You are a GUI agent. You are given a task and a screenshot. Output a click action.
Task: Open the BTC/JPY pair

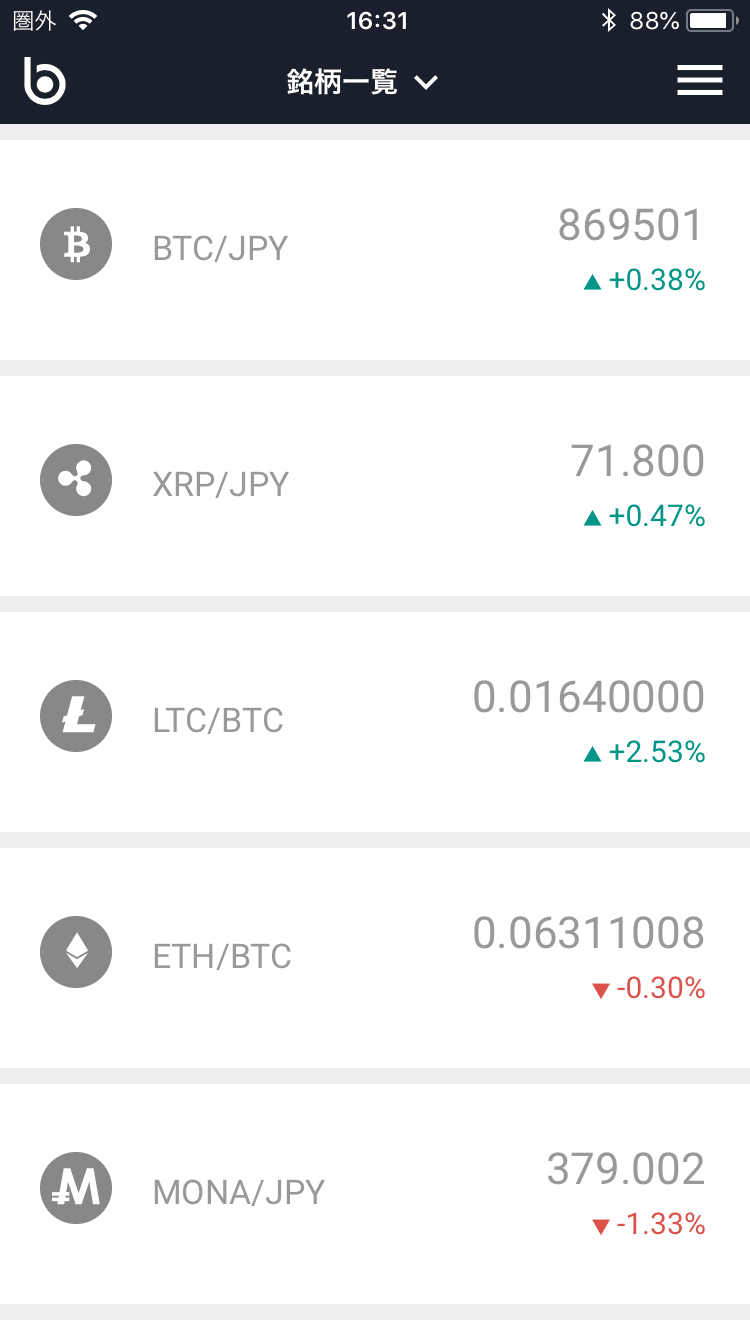click(375, 250)
